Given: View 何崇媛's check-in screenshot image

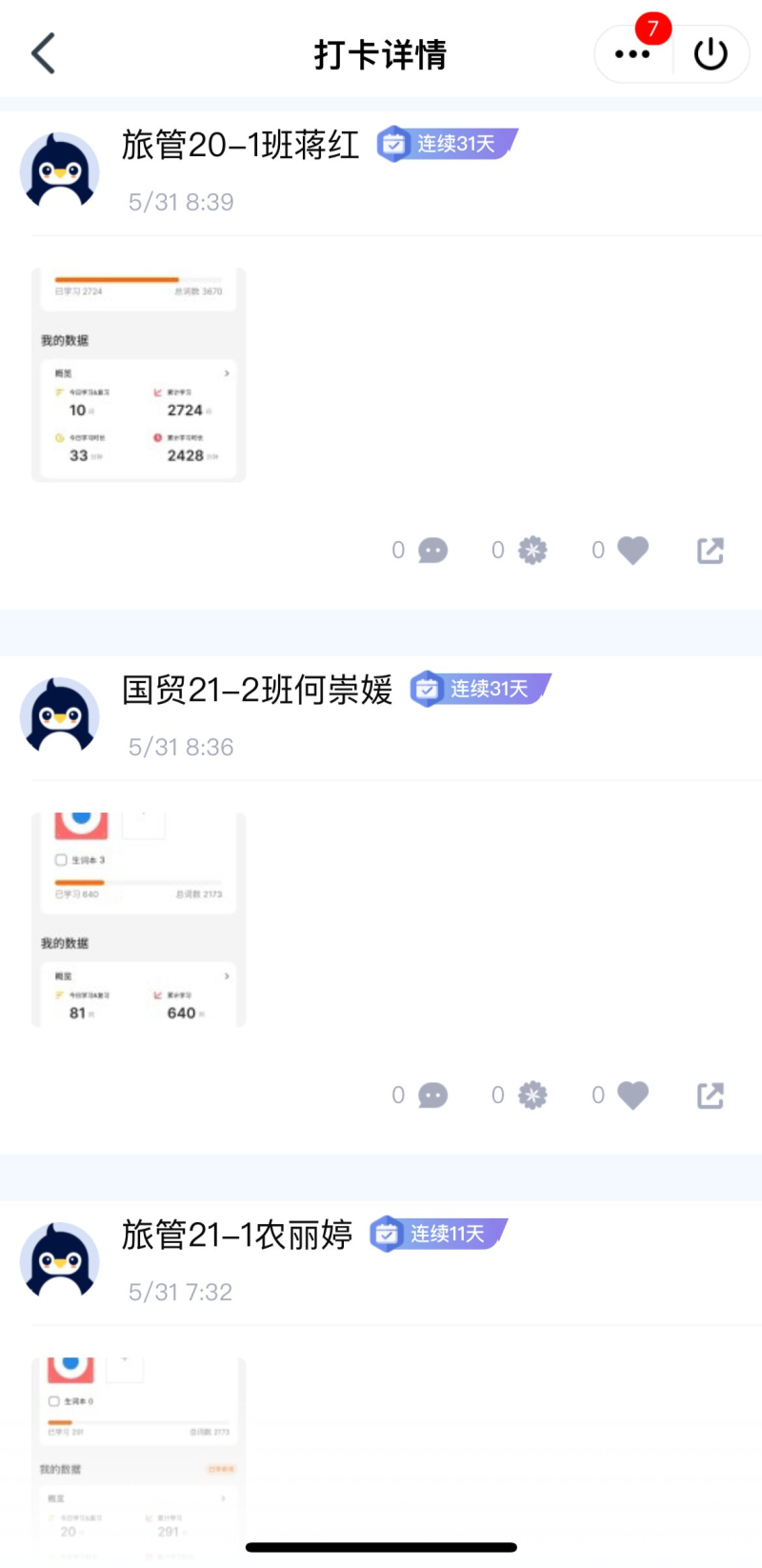Looking at the screenshot, I should (139, 920).
